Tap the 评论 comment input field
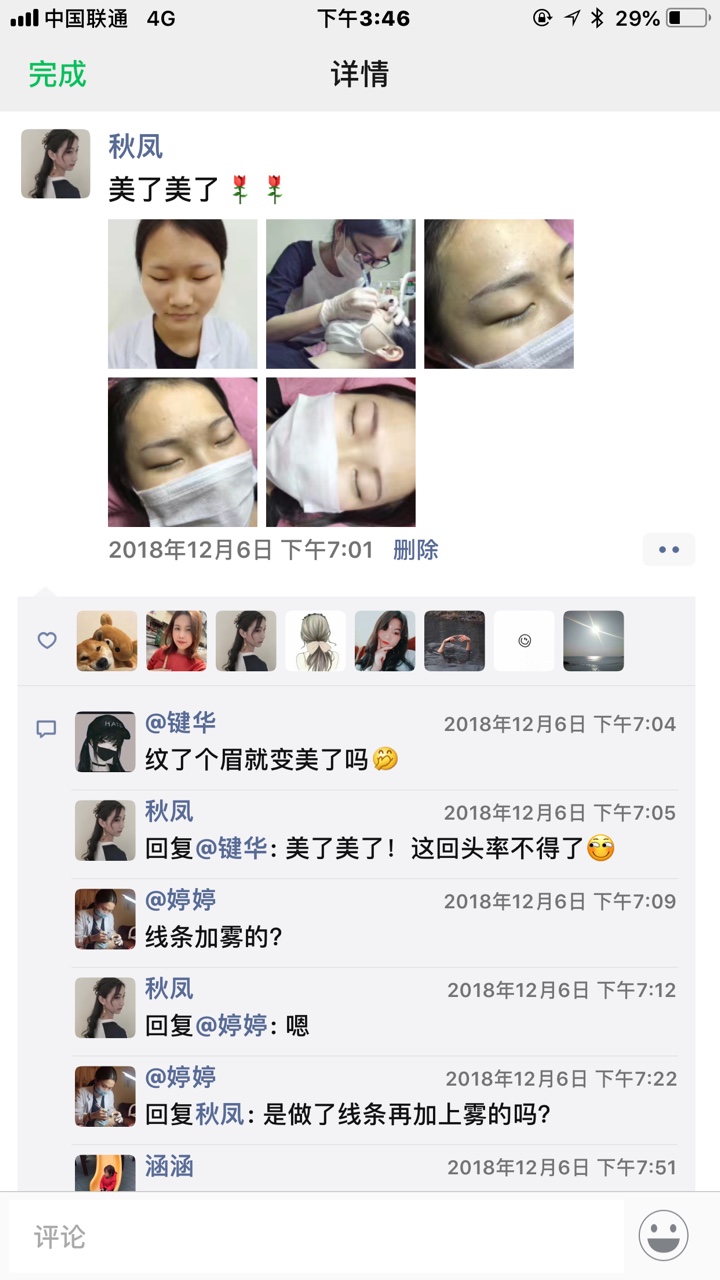 [316, 1237]
